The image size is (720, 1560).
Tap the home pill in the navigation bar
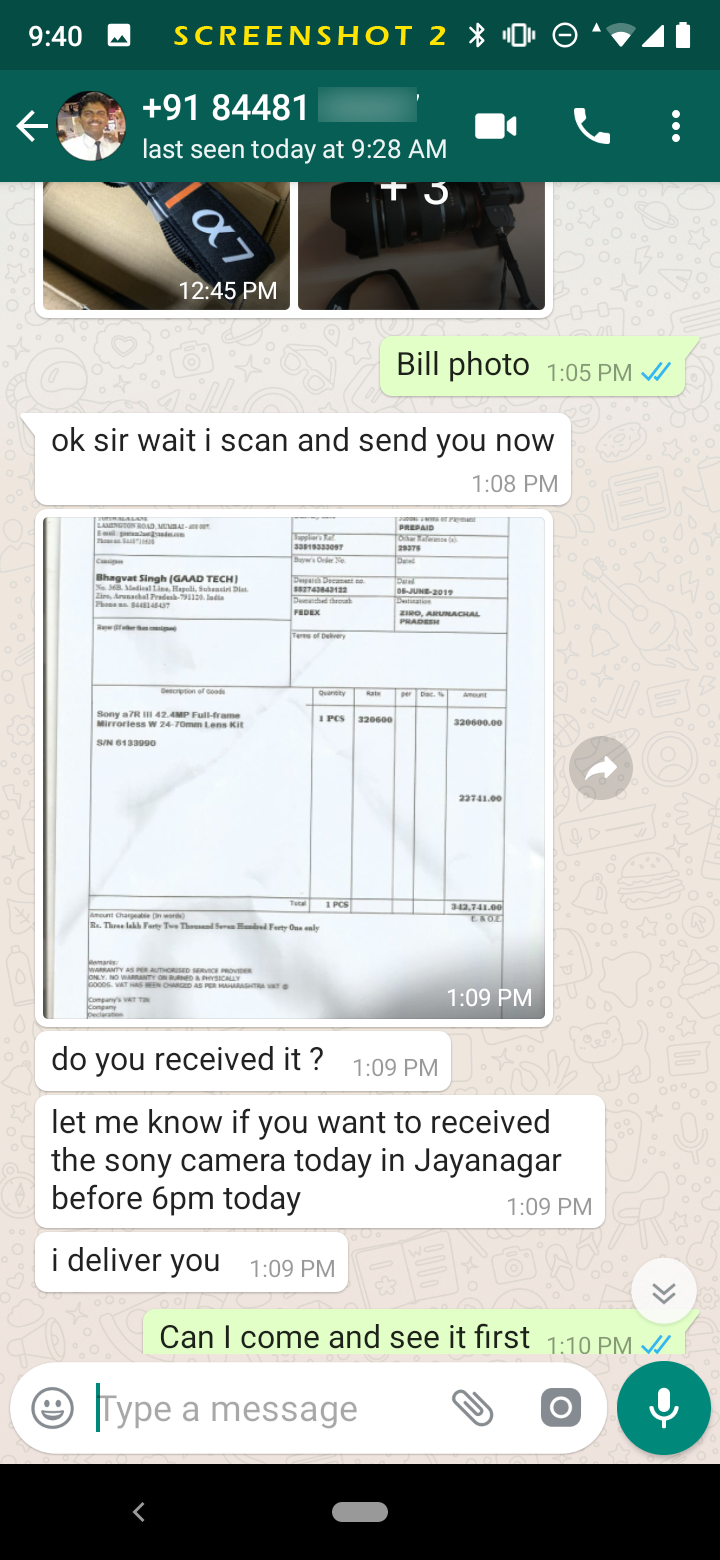pos(360,1512)
